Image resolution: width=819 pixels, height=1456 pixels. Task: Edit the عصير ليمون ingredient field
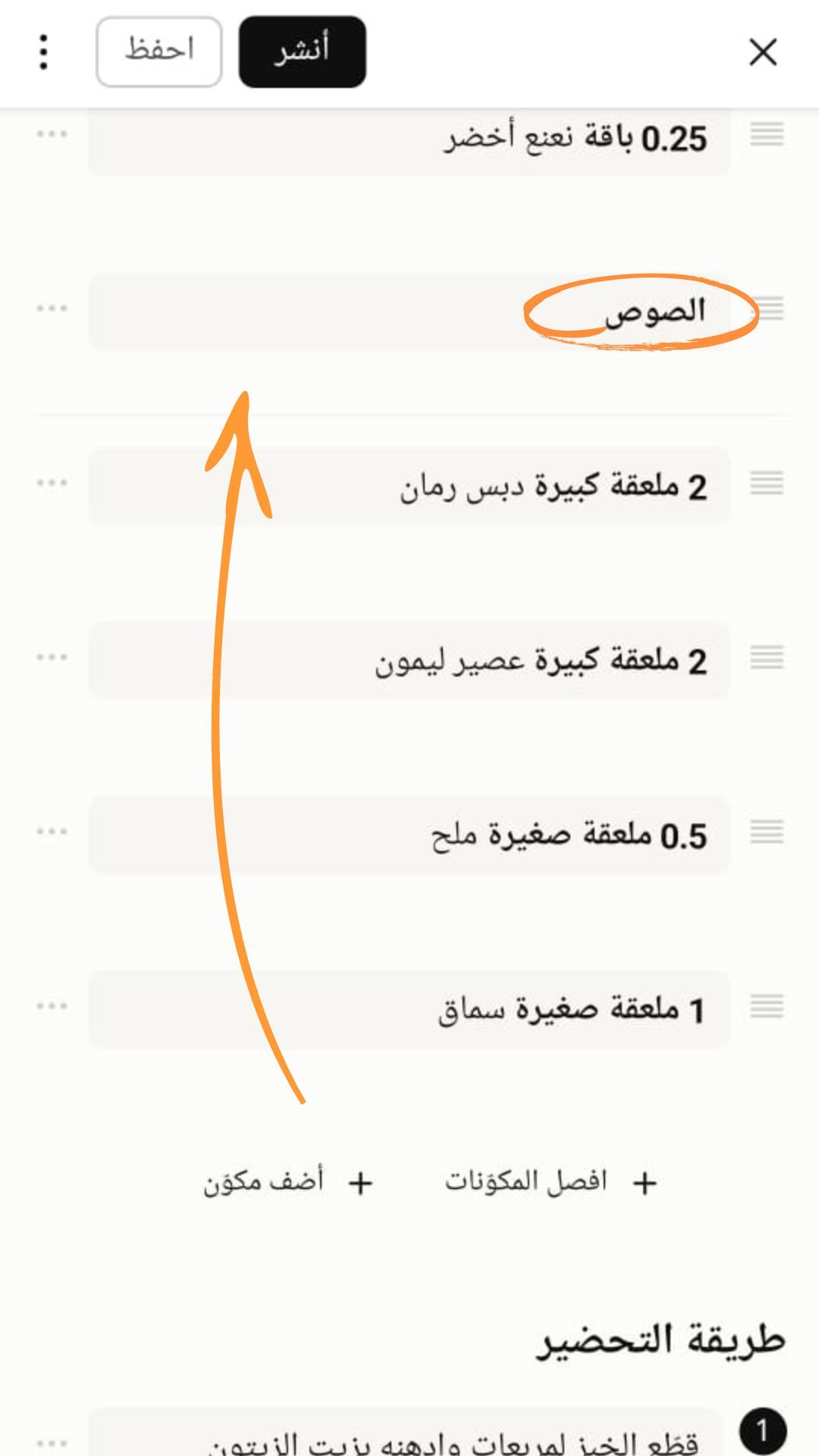(x=409, y=661)
